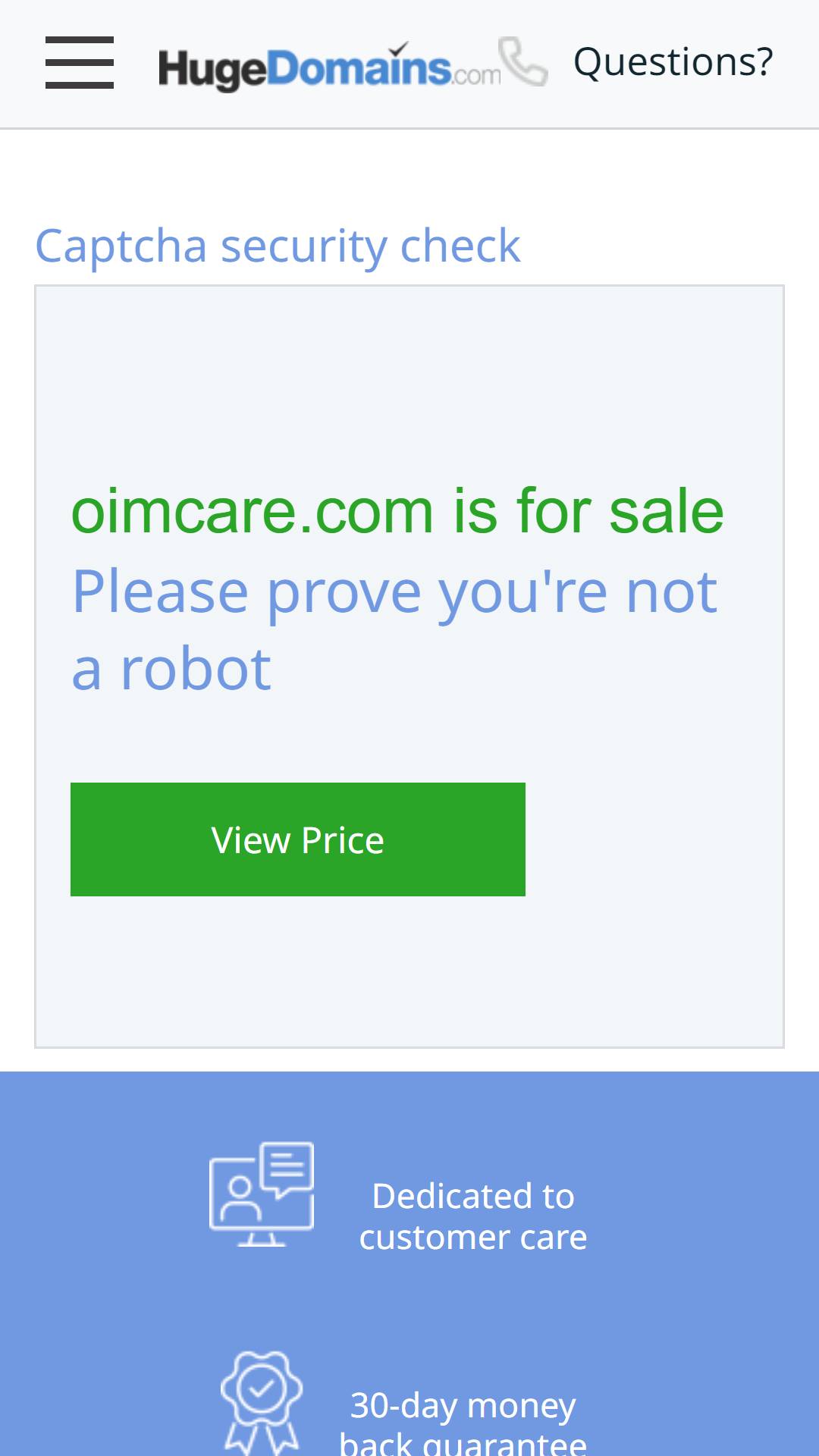The height and width of the screenshot is (1456, 819).
Task: Tap the HugeDomains.com logo
Action: coord(330,67)
